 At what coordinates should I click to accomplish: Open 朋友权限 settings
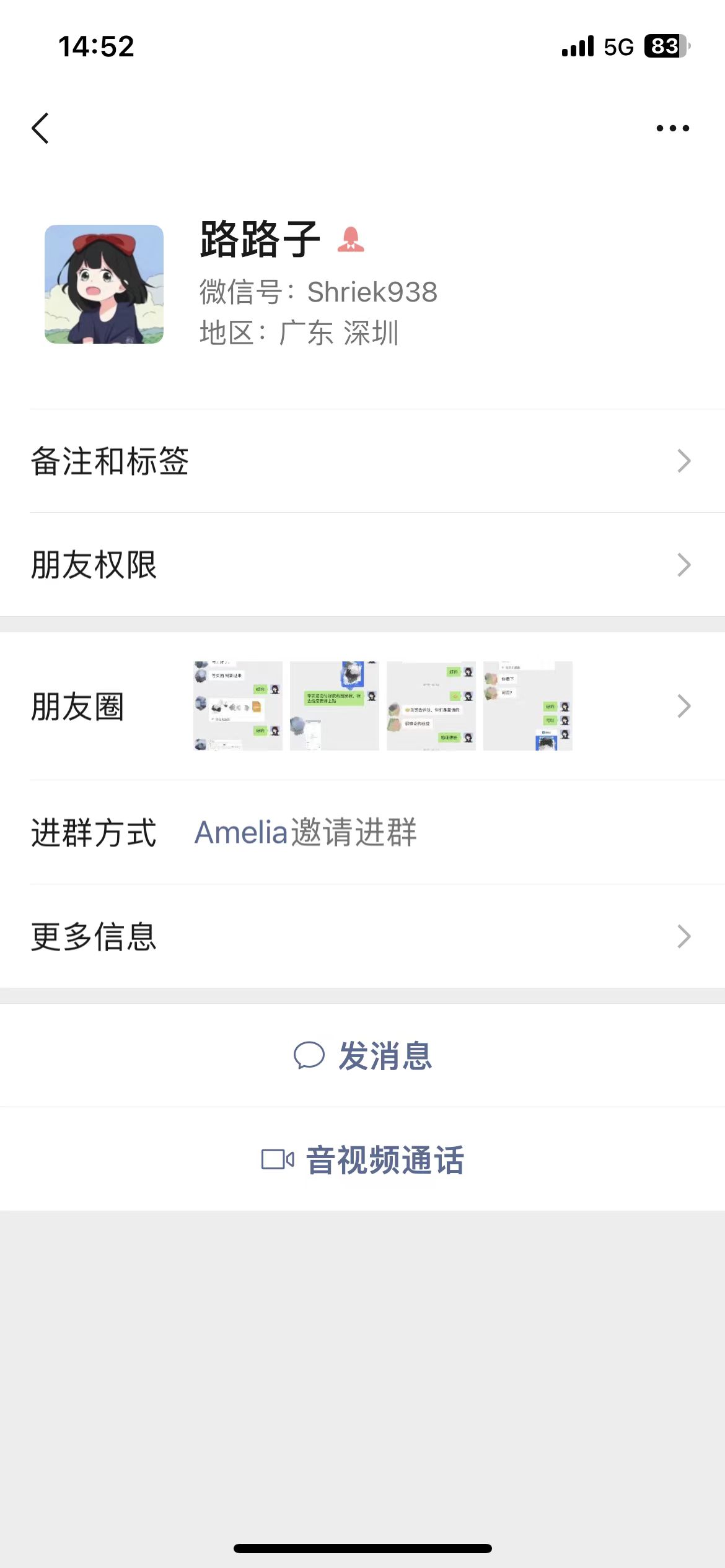pyautogui.click(x=362, y=565)
